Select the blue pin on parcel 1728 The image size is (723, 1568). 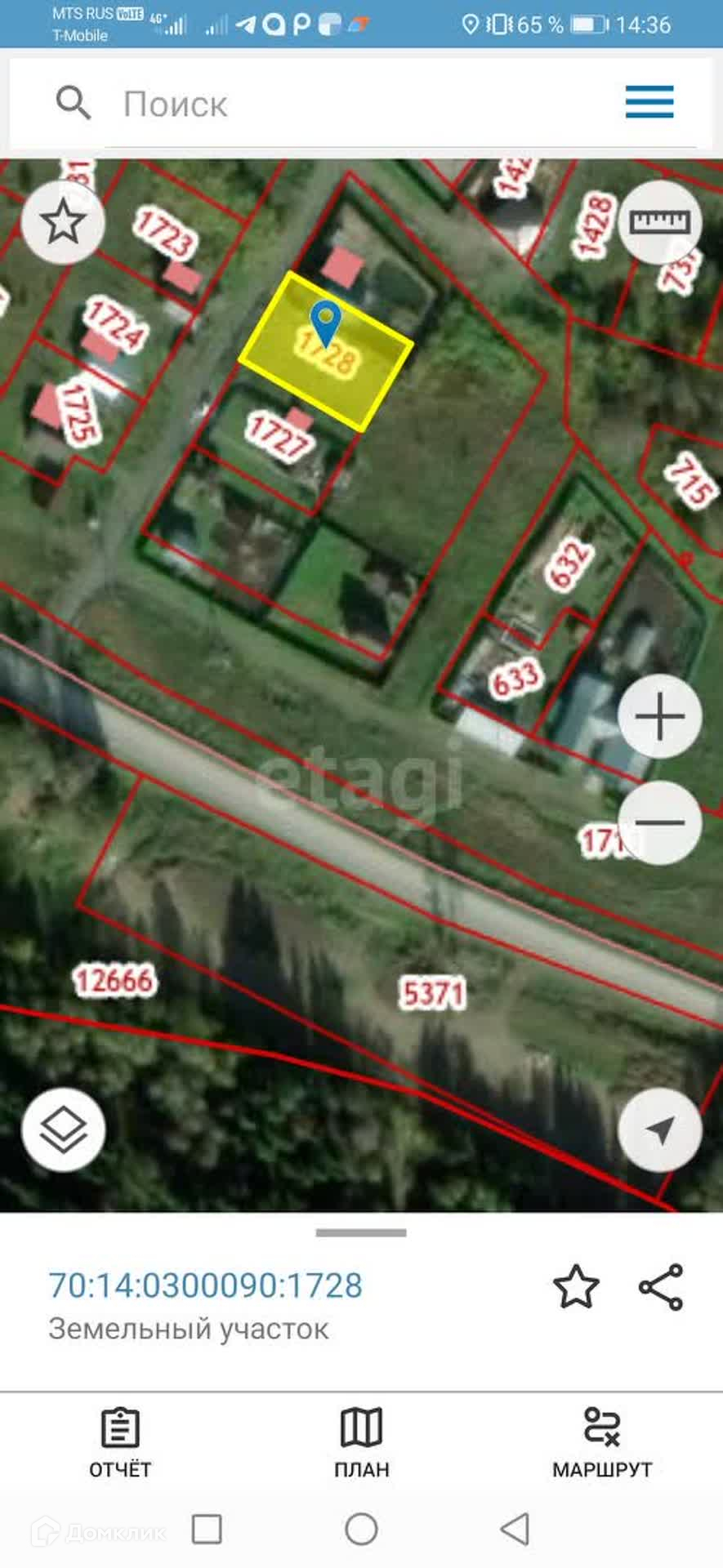pyautogui.click(x=326, y=323)
